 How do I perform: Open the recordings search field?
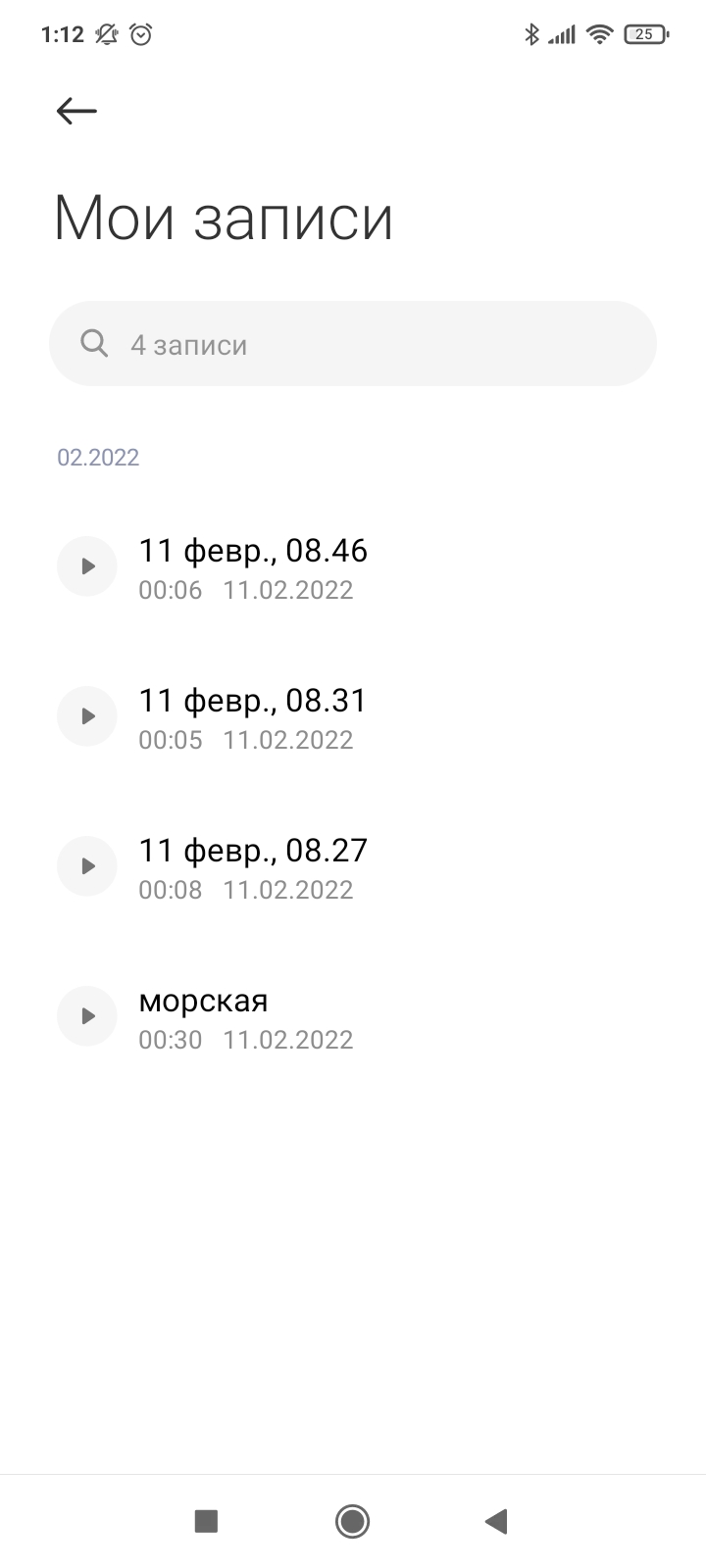pyautogui.click(x=353, y=344)
